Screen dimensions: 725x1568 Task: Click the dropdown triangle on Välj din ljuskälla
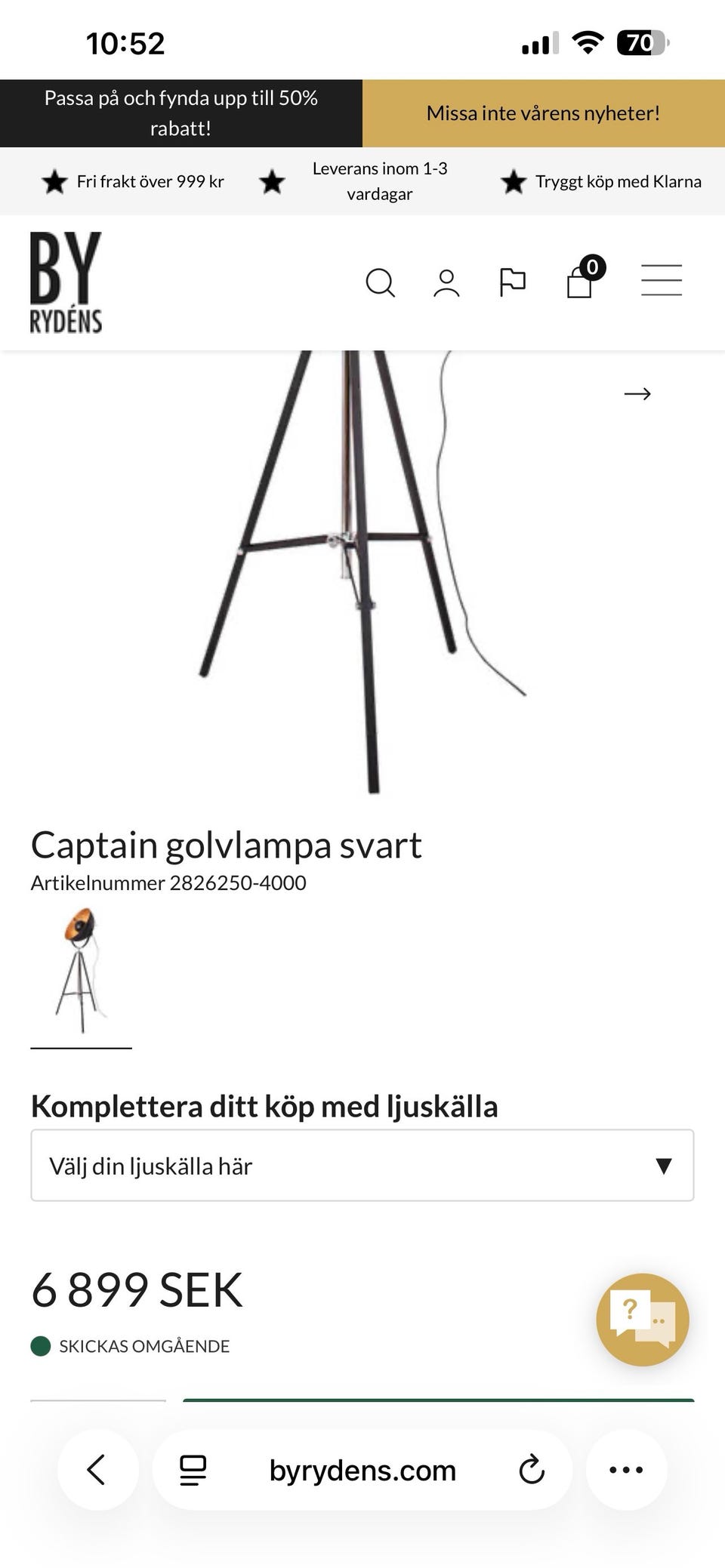pyautogui.click(x=662, y=1165)
